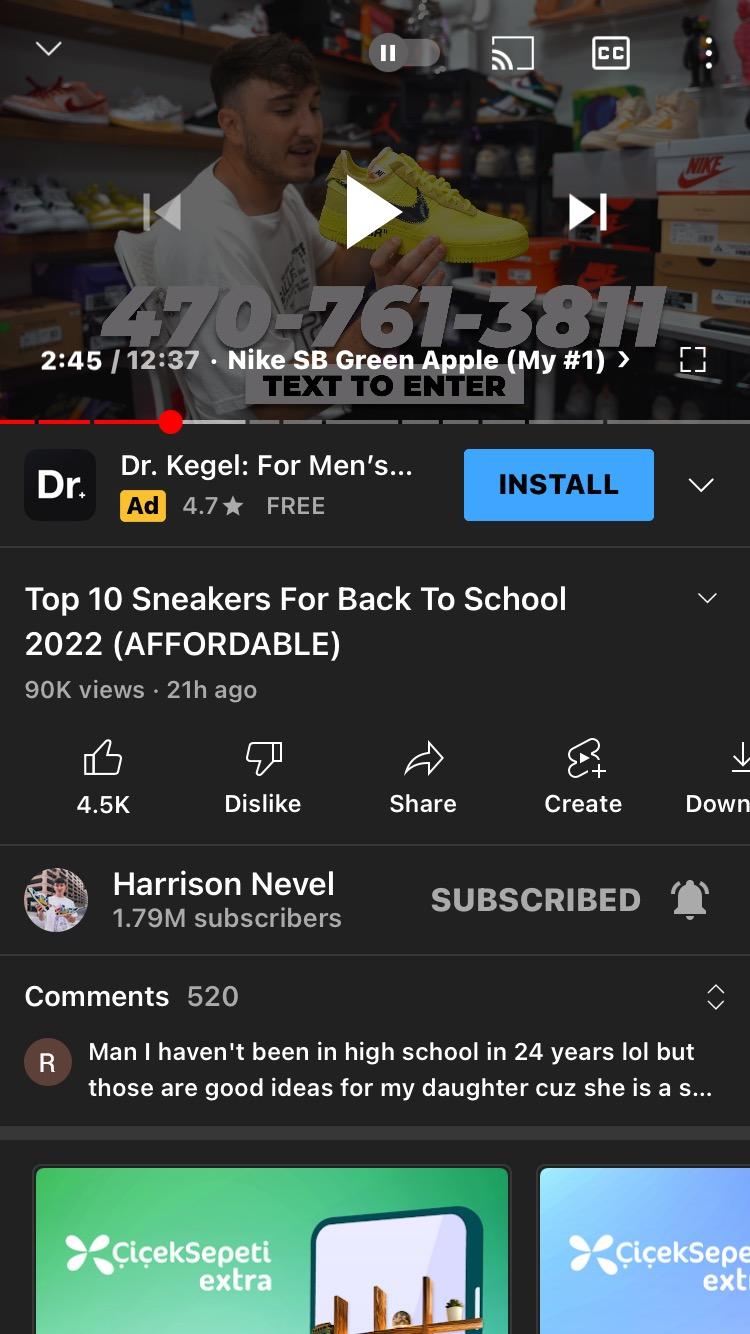750x1334 pixels.
Task: Dislike the video
Action: 263,777
